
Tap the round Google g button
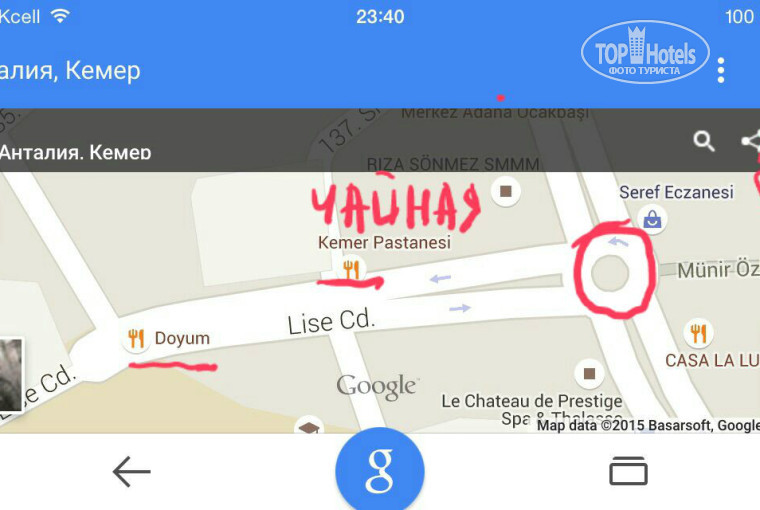(379, 471)
